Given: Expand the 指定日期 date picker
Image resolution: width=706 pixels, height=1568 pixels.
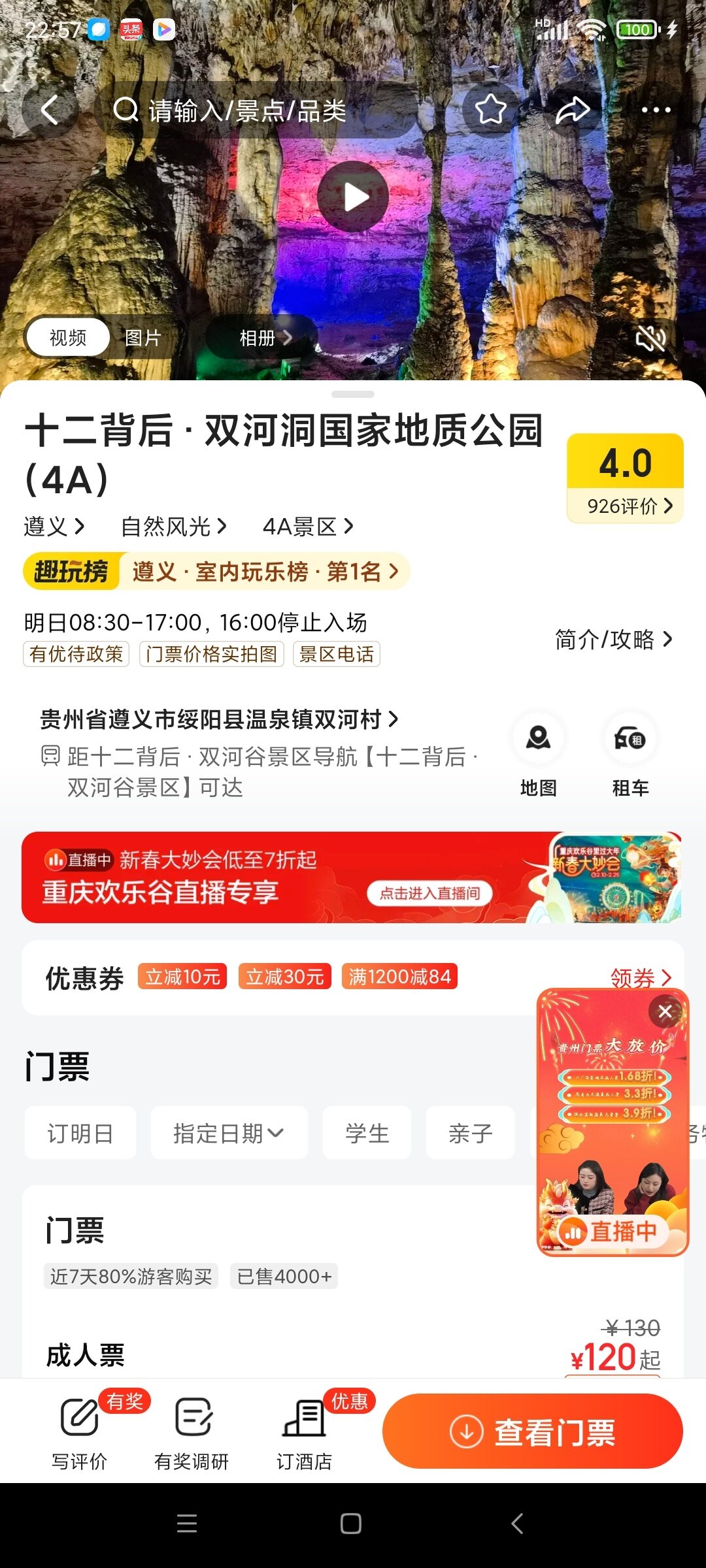Looking at the screenshot, I should pos(229,1133).
